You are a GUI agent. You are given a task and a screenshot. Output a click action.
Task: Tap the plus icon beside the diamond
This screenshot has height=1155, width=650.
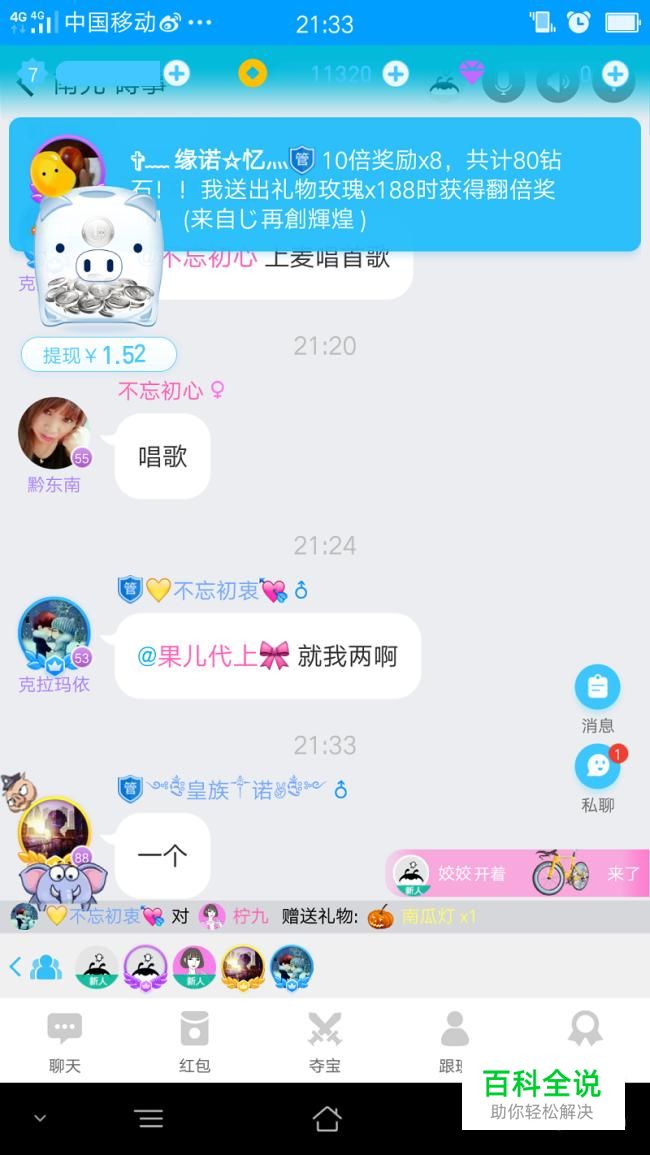pyautogui.click(x=615, y=73)
